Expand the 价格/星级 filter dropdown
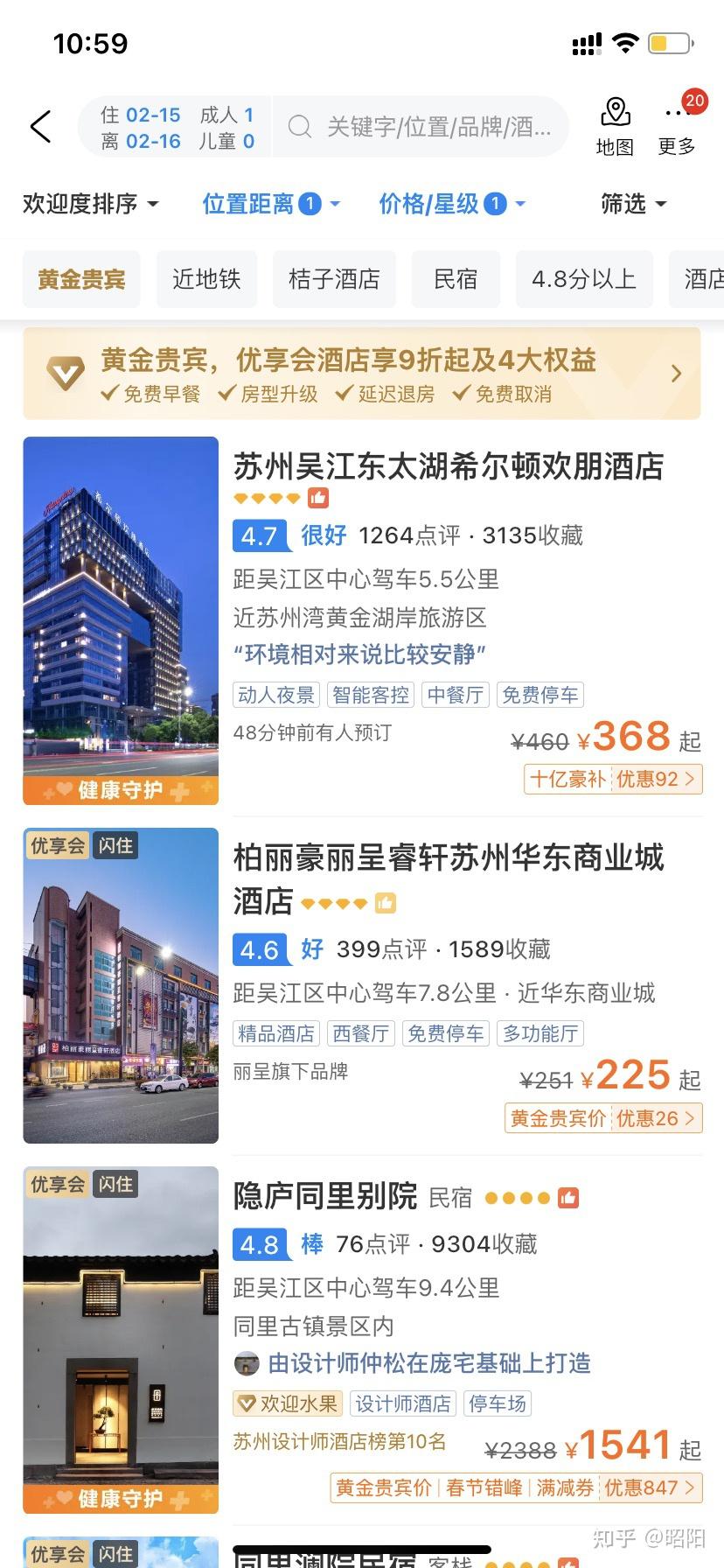Image resolution: width=724 pixels, height=1568 pixels. coord(452,204)
